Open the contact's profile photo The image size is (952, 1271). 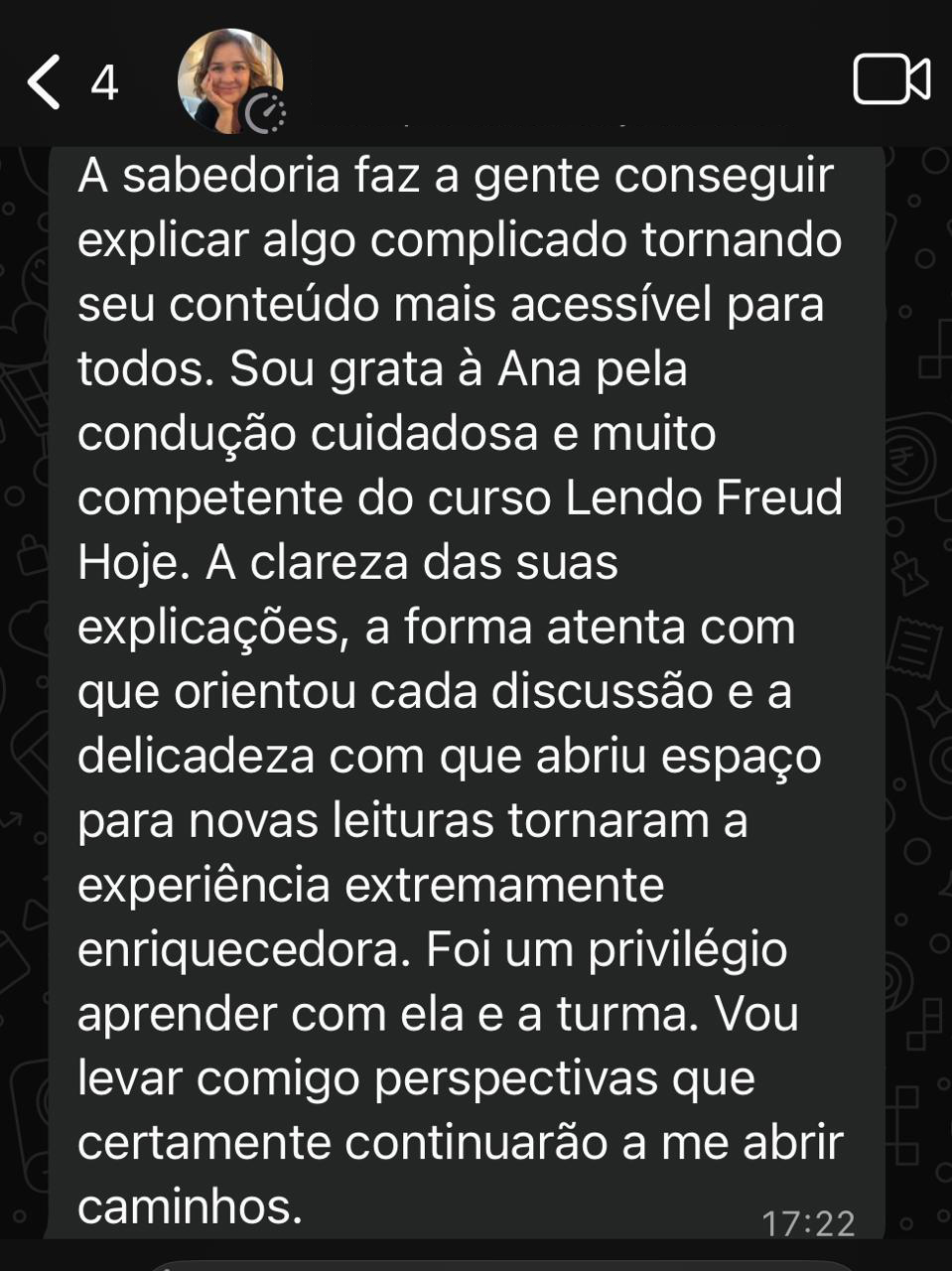(230, 81)
